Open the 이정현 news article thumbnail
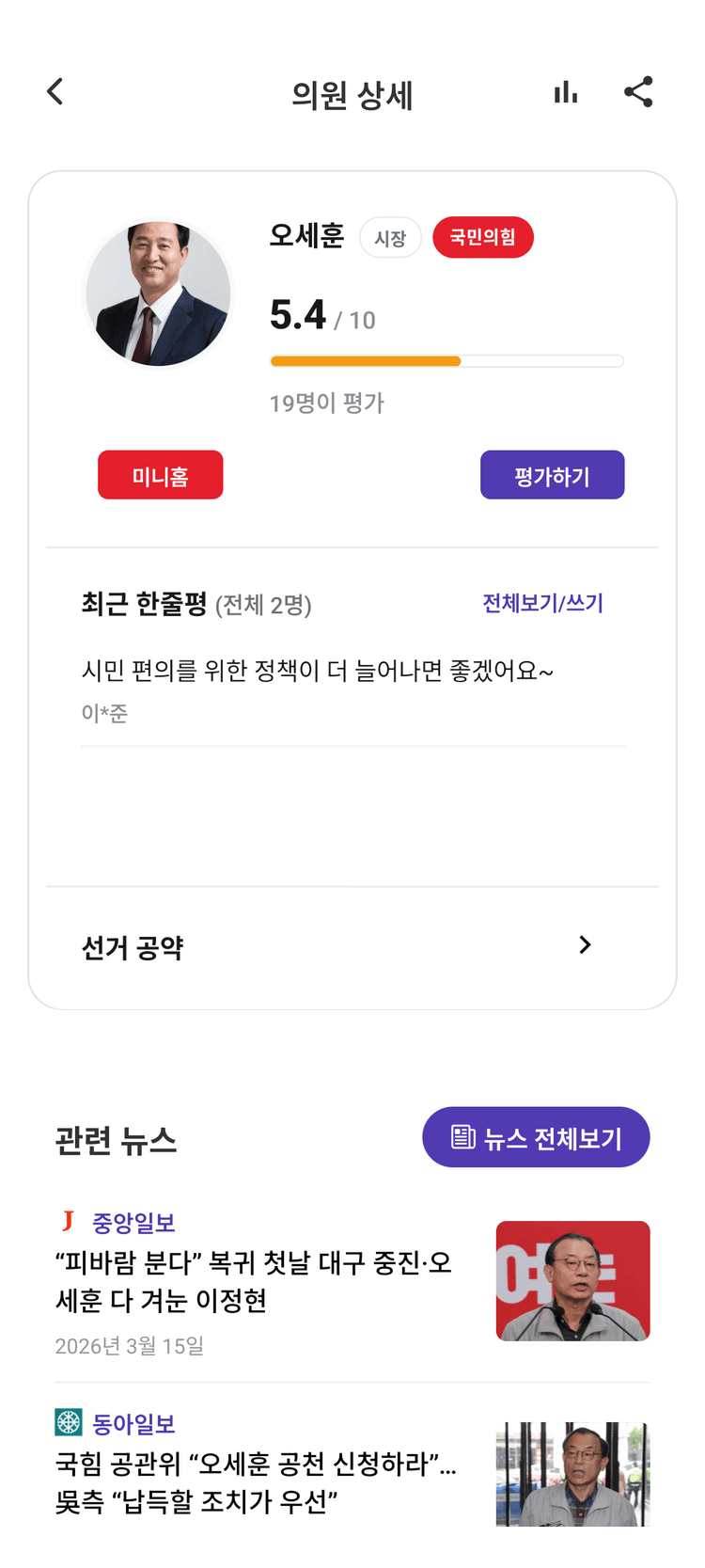This screenshot has width=705, height=1568. (x=572, y=1280)
